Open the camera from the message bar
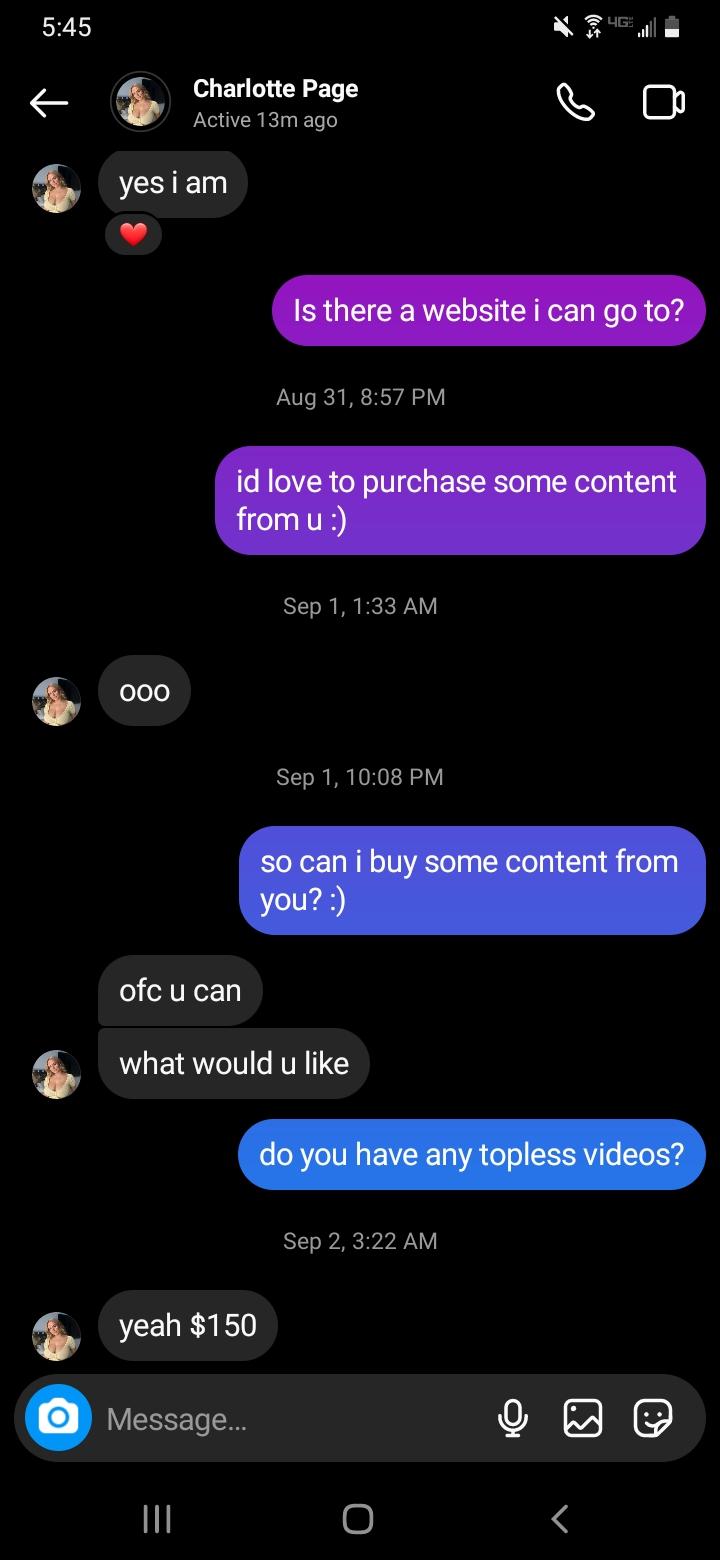 click(58, 1417)
